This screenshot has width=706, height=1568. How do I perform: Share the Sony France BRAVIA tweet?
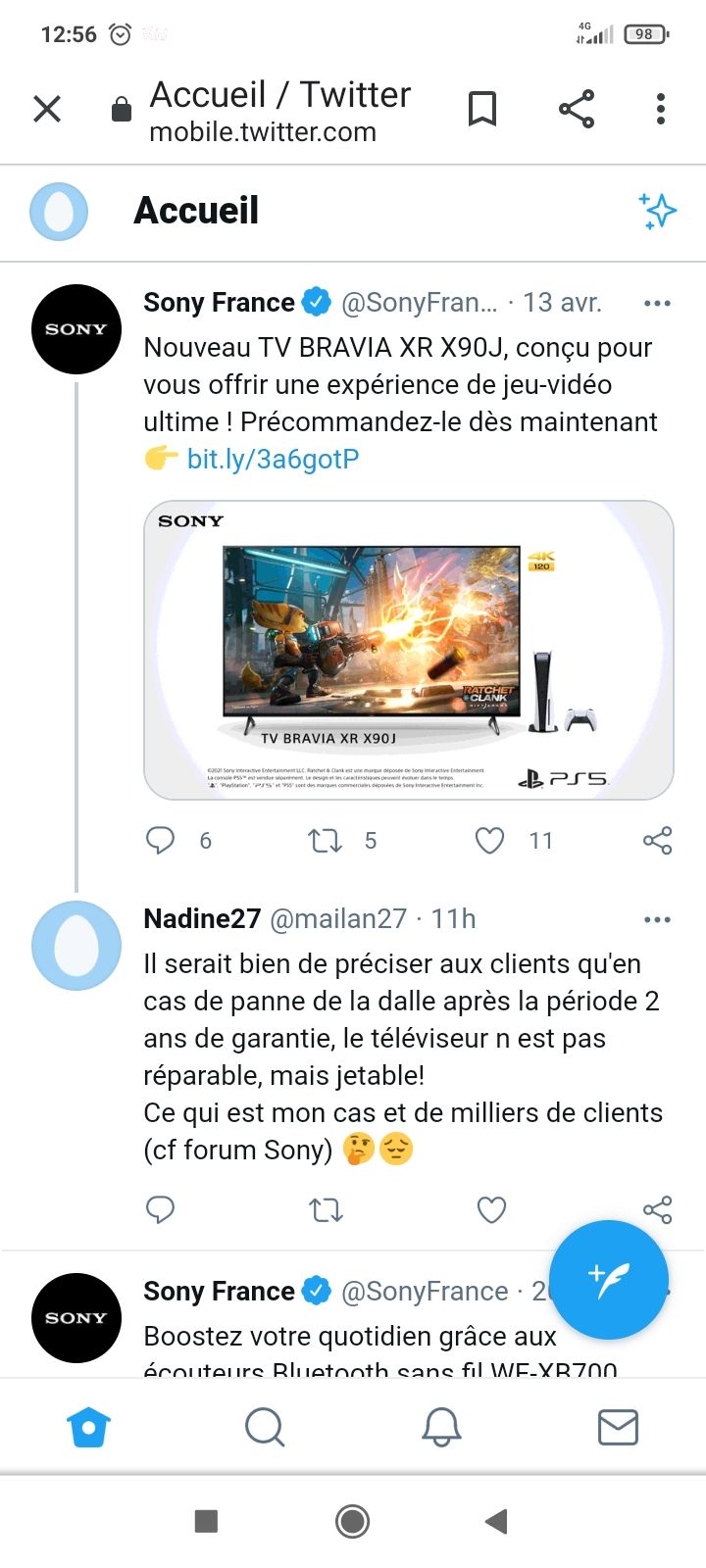pos(657,840)
